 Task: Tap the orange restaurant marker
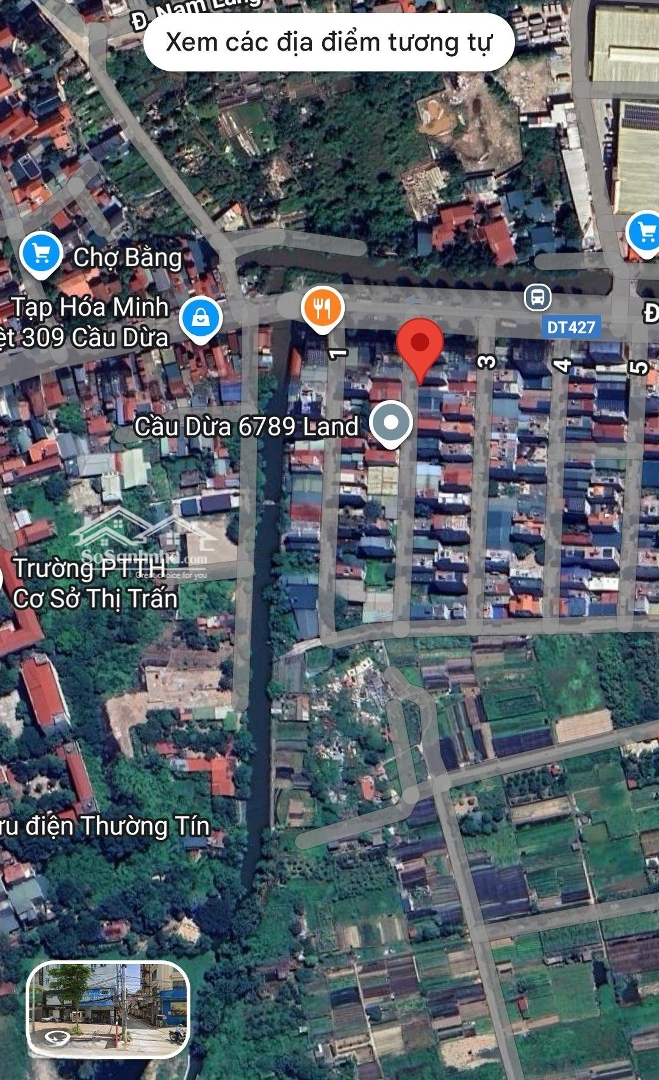323,307
